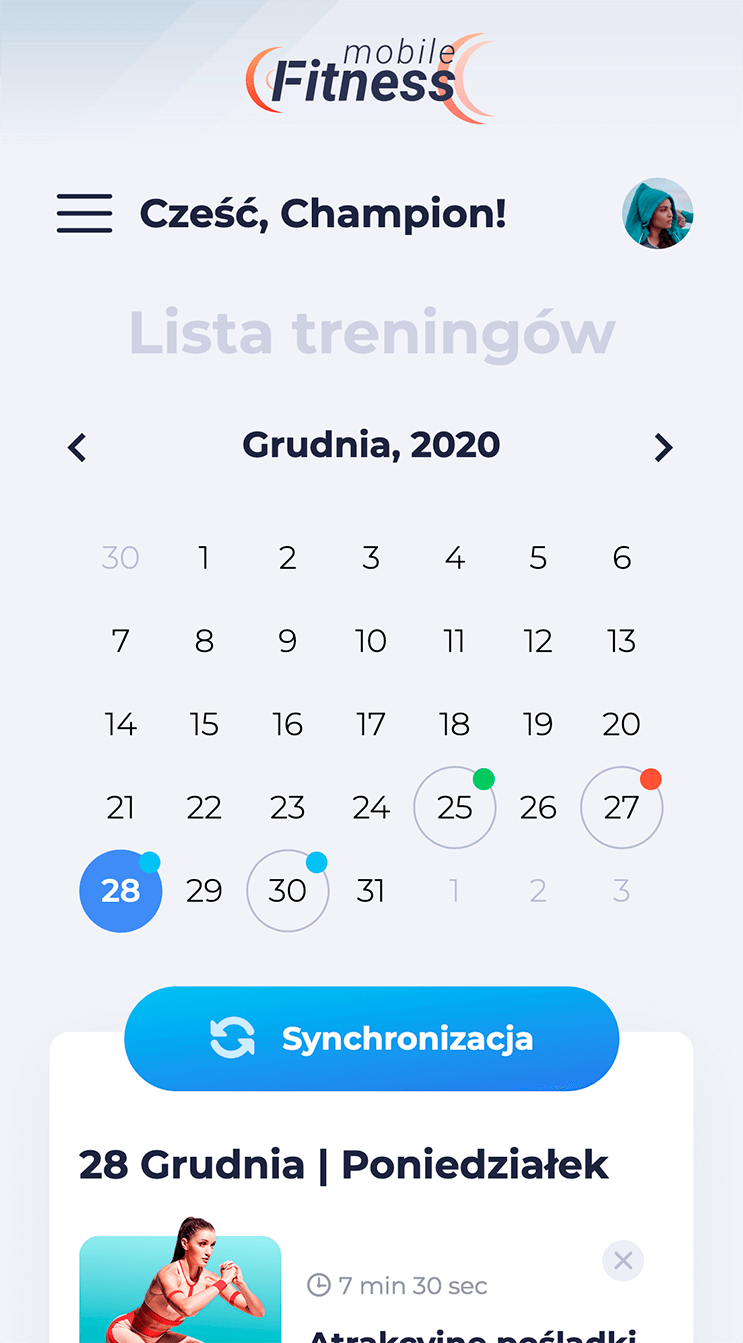Select December 30 in the calendar
The height and width of the screenshot is (1343, 743).
288,890
